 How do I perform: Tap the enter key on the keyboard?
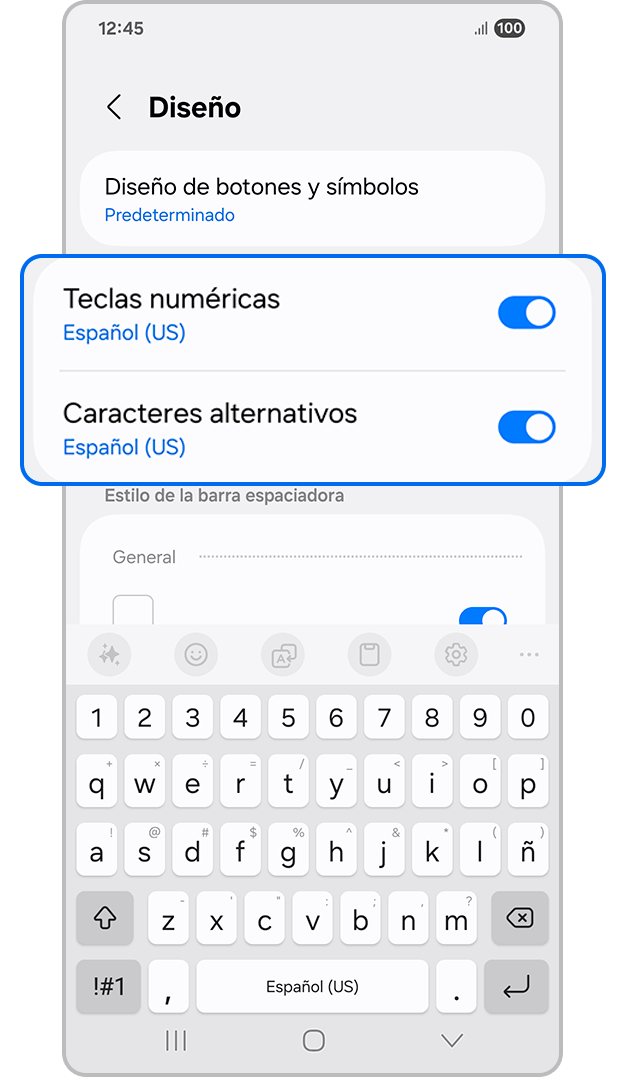pyautogui.click(x=516, y=987)
